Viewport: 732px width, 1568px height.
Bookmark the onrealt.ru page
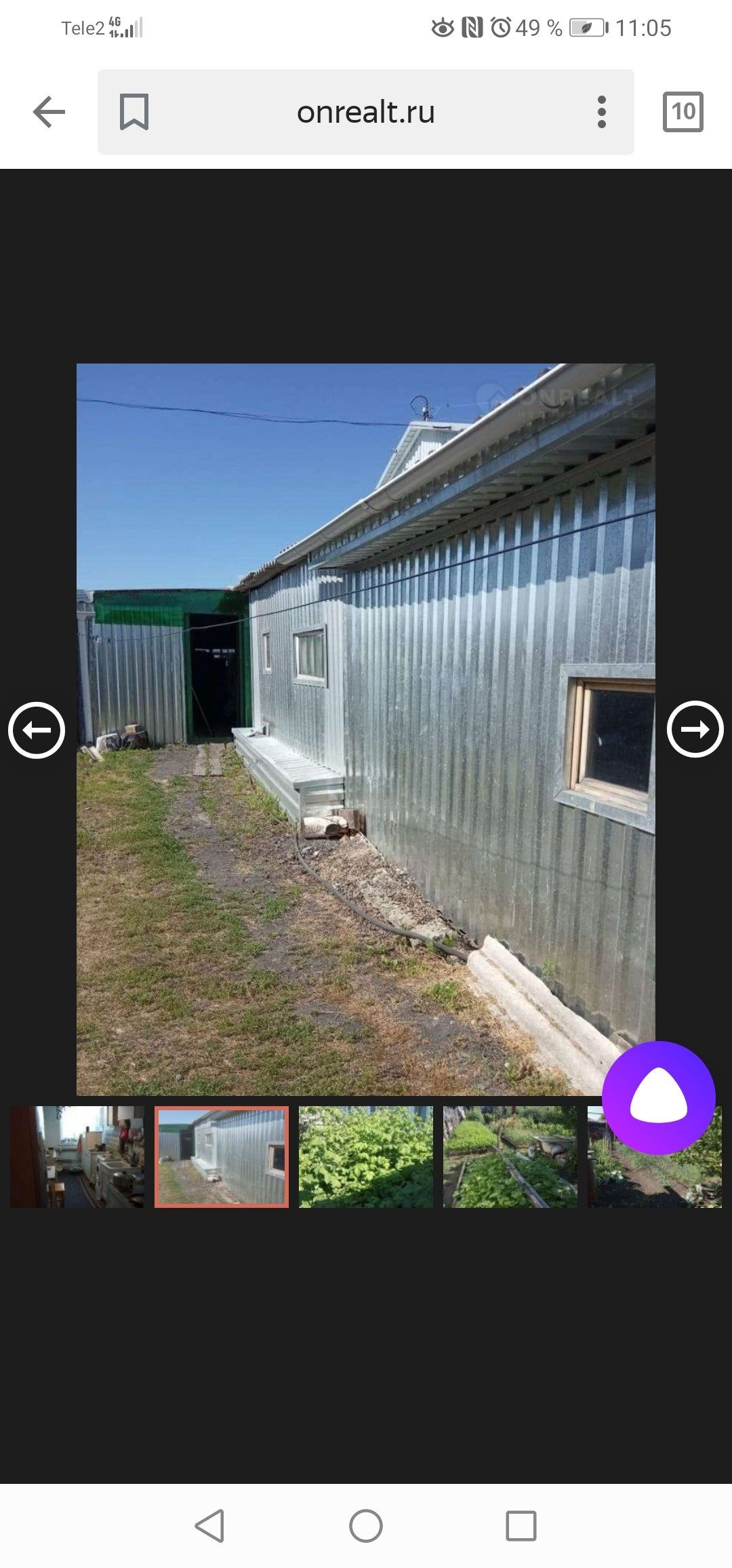click(134, 112)
